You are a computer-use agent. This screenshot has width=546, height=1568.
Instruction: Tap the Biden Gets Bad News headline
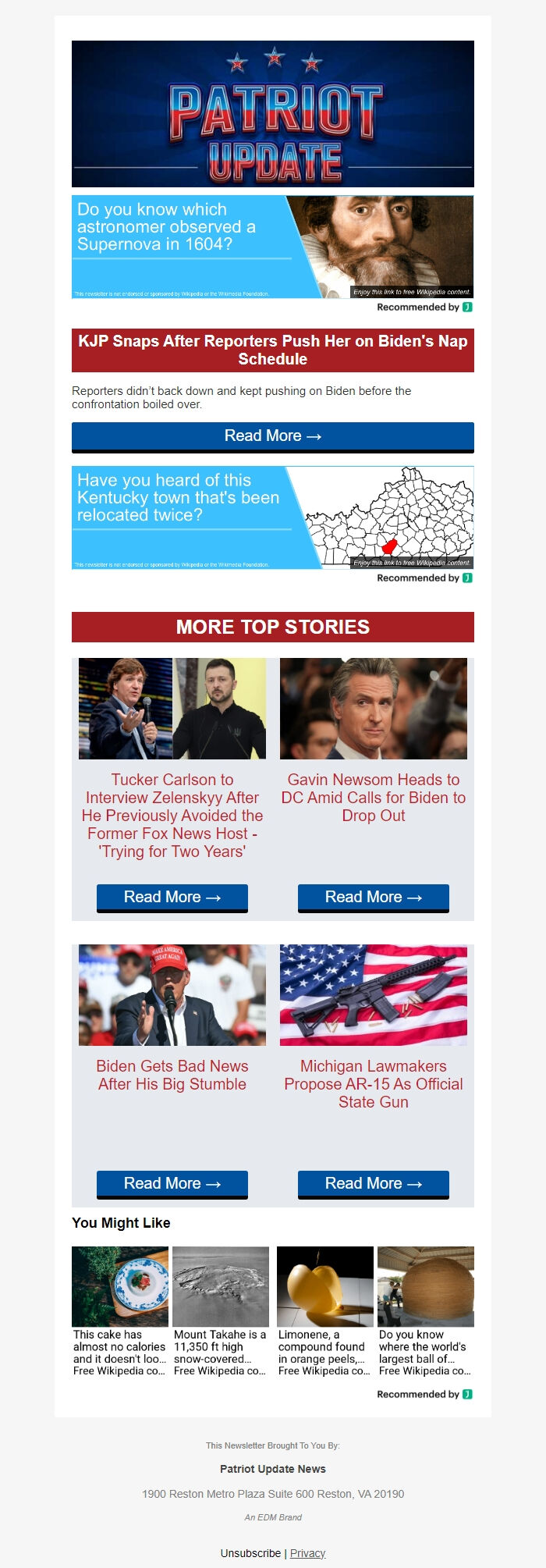(172, 1075)
